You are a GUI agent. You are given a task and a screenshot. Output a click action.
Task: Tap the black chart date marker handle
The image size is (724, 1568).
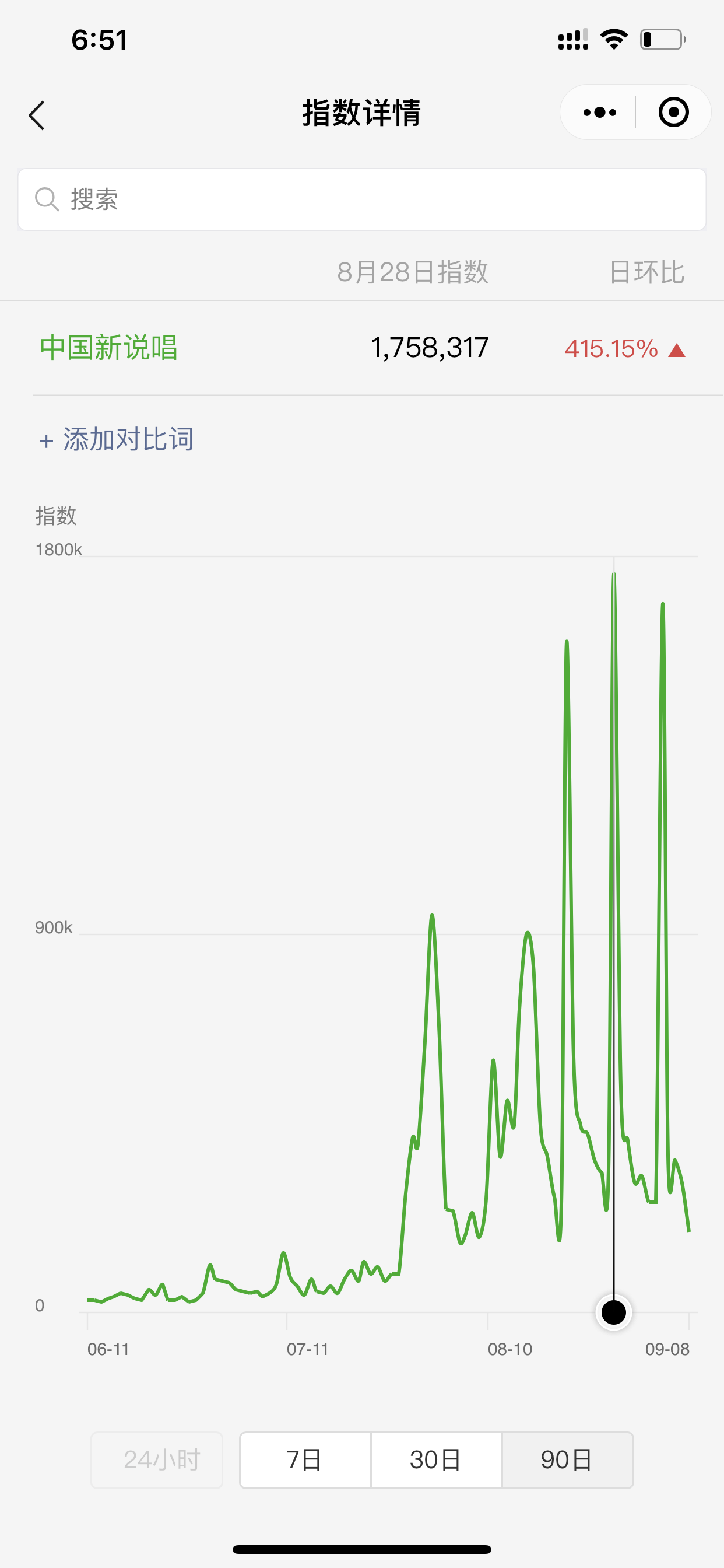pyautogui.click(x=613, y=1313)
